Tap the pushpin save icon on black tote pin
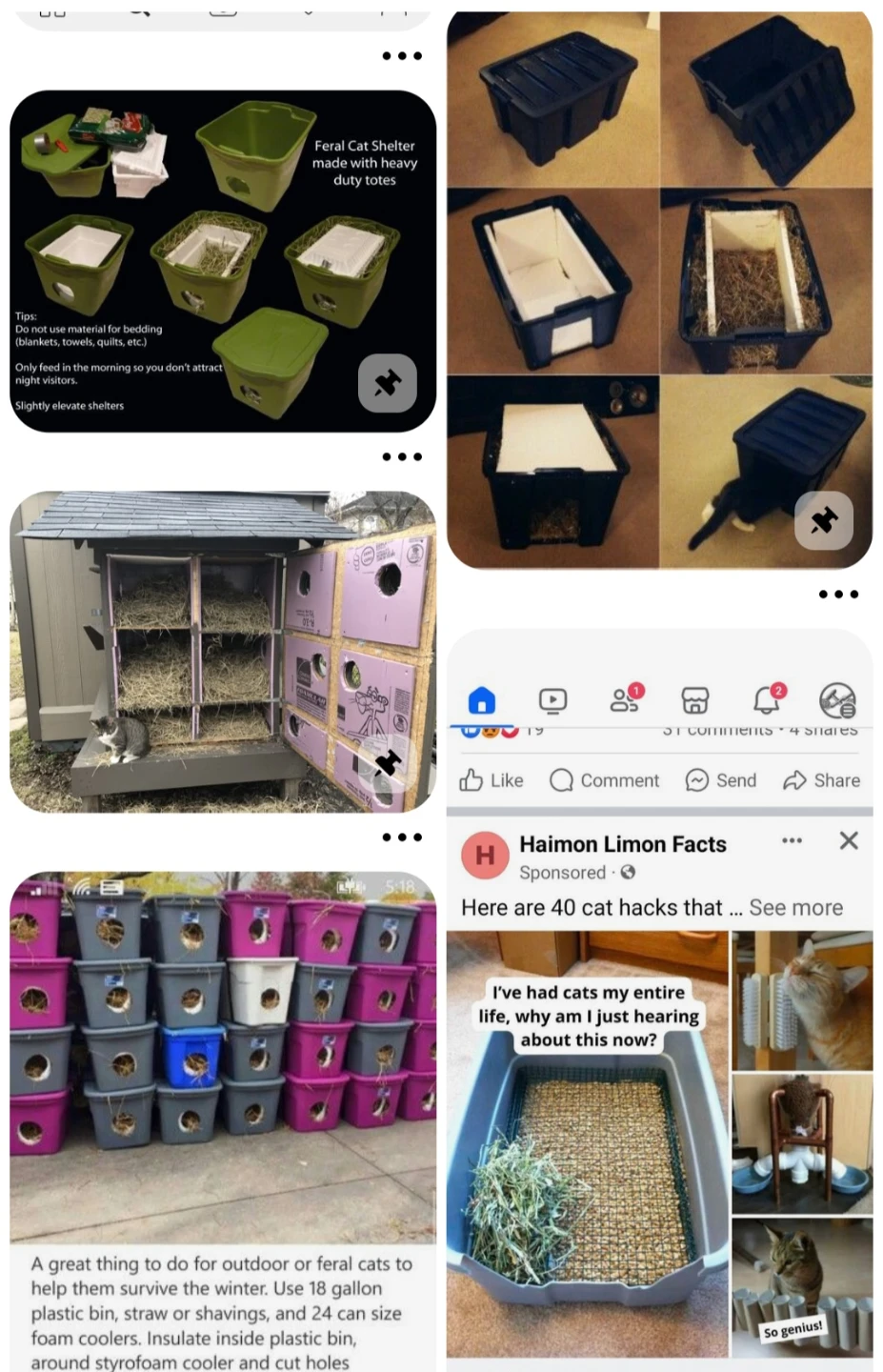 [824, 520]
